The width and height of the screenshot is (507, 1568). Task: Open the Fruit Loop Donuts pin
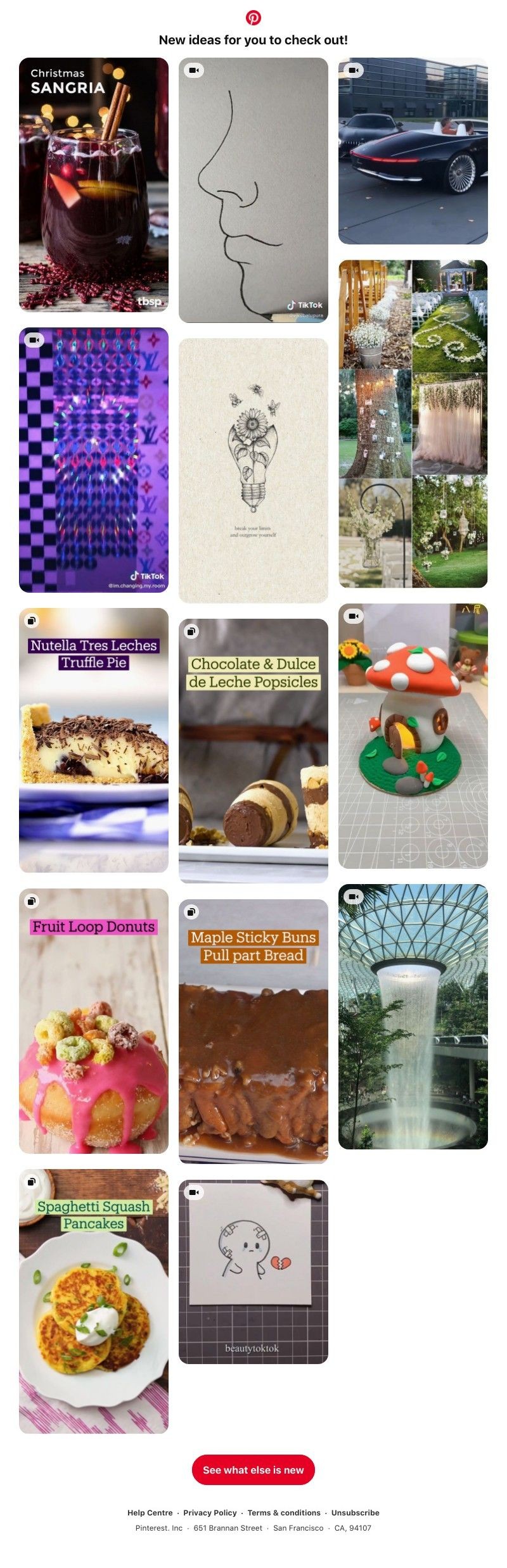pos(94,1021)
